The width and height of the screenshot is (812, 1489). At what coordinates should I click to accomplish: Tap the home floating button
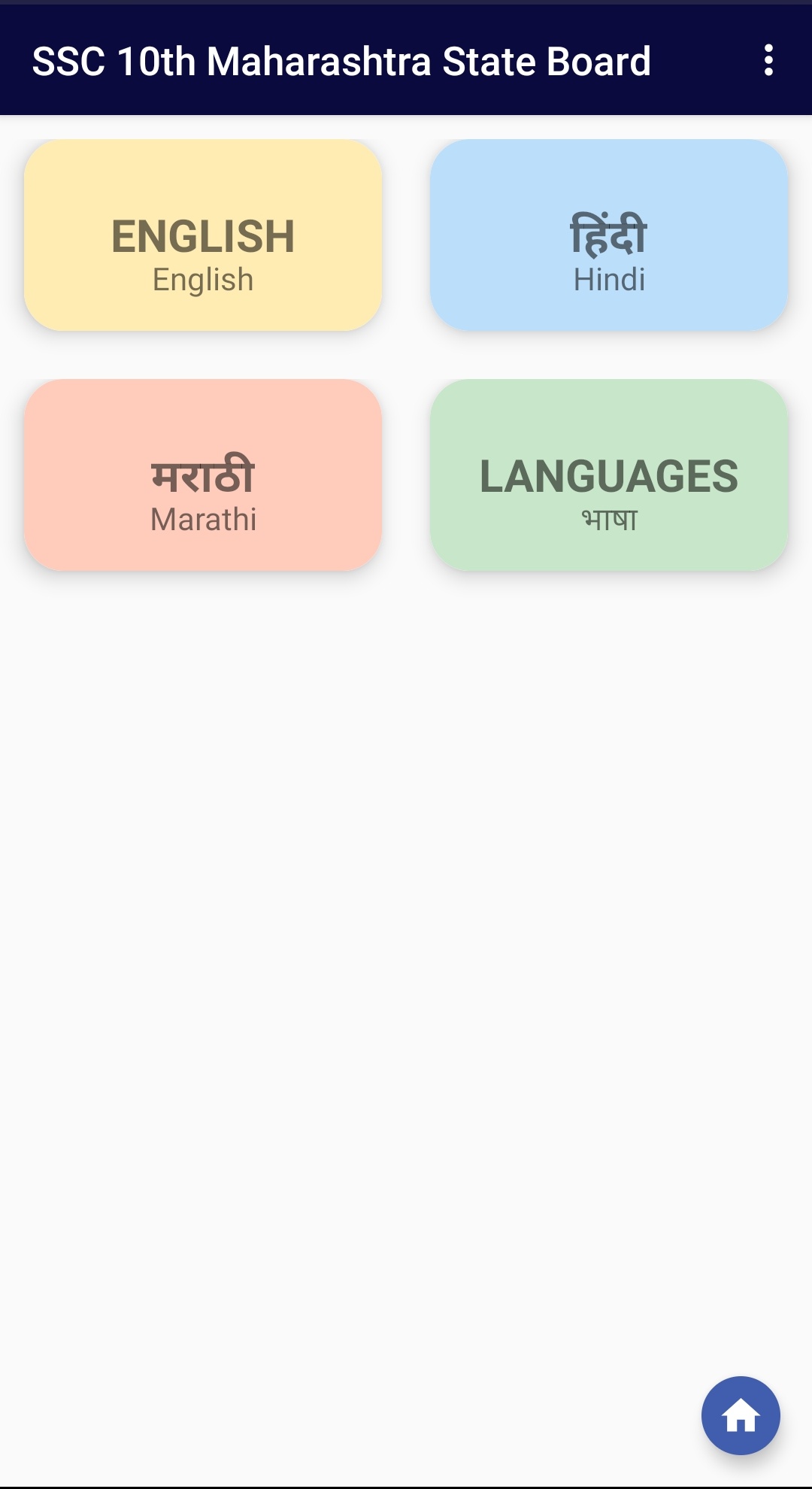(x=741, y=1415)
